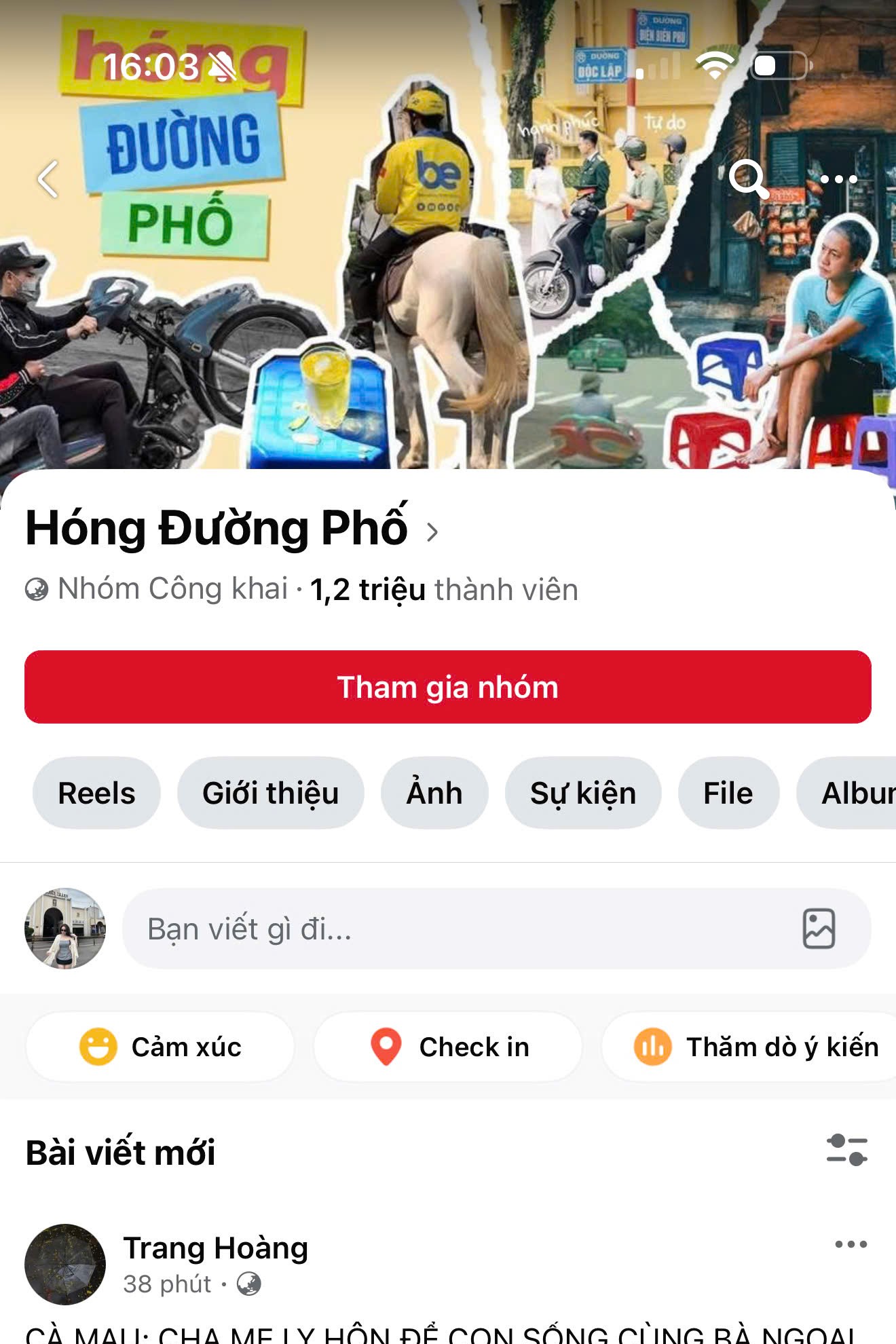896x1344 pixels.
Task: Add a Cảm xúc feeling to a post
Action: 160,1047
